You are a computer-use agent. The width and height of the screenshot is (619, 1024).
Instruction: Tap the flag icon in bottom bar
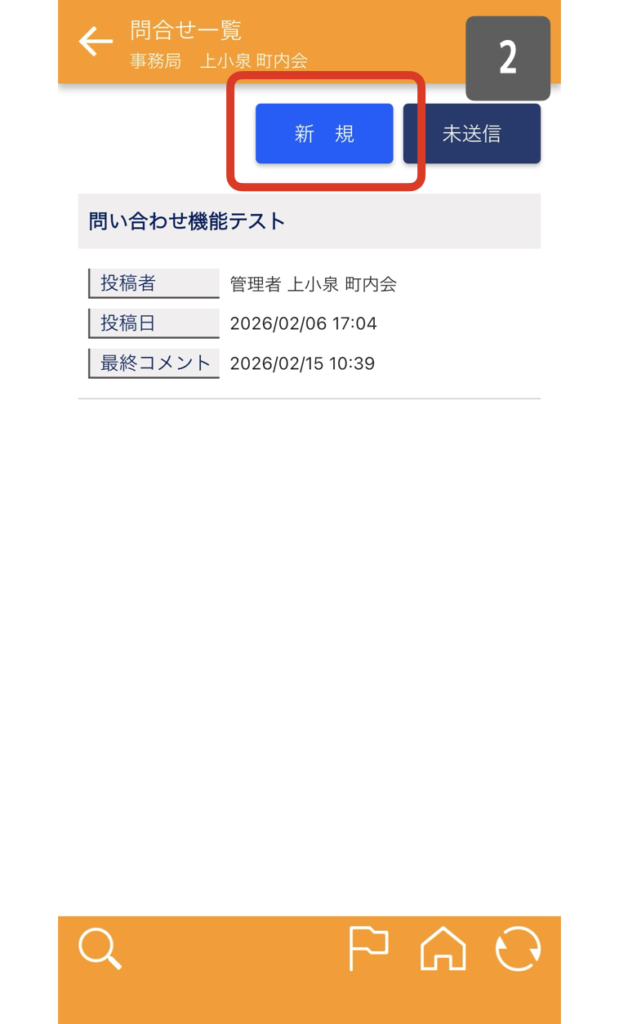pyautogui.click(x=367, y=948)
